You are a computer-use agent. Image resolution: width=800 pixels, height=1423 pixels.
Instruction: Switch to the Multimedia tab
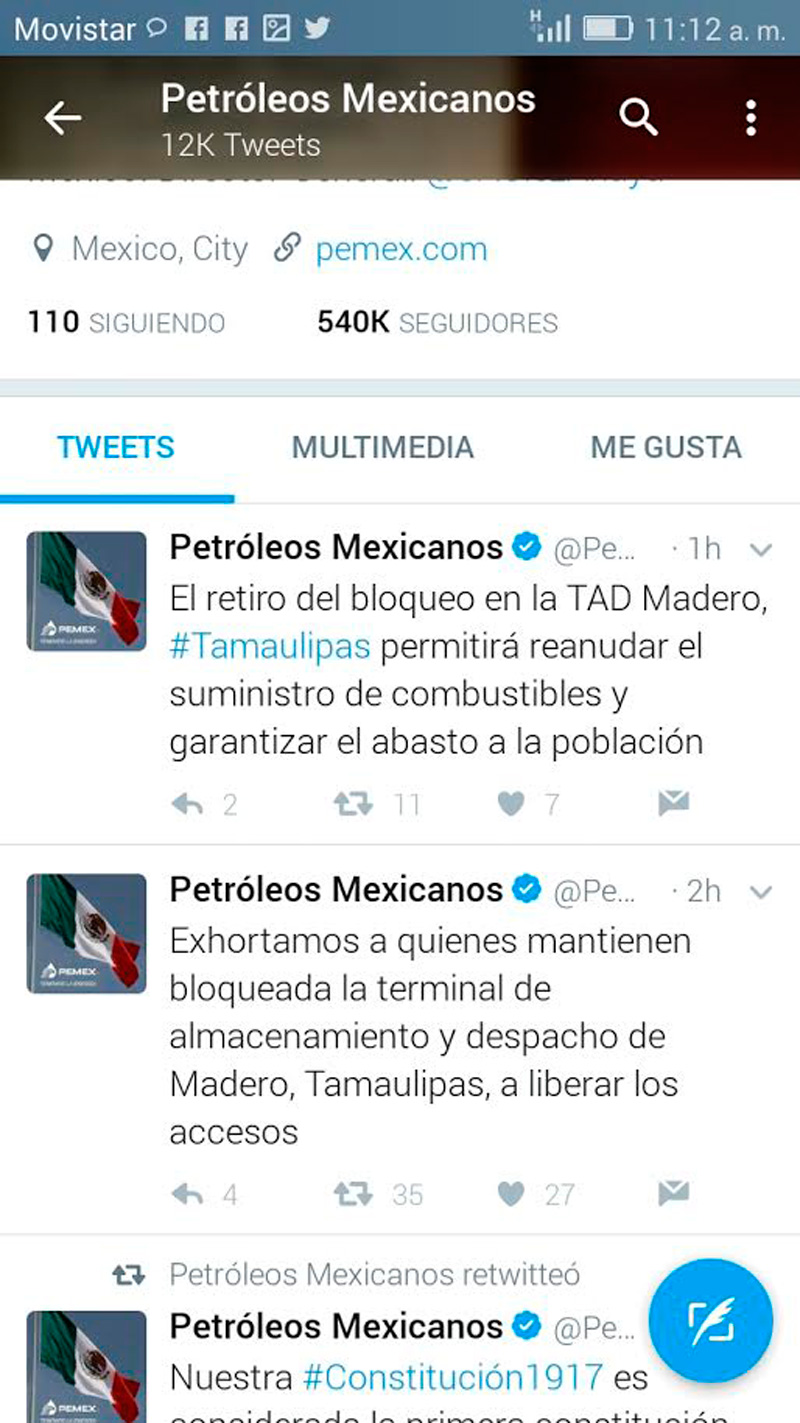coord(382,447)
